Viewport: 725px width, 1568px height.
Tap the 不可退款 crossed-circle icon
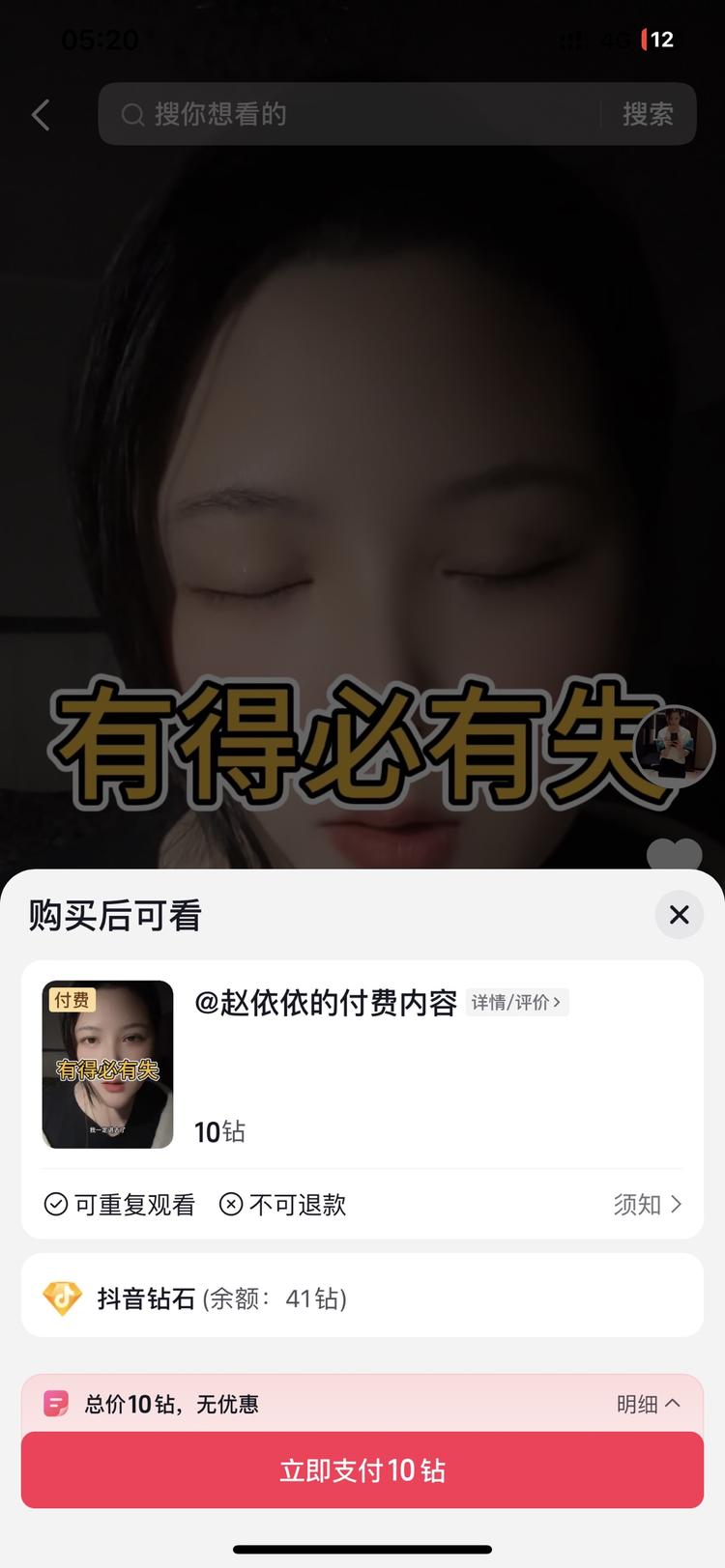(229, 1204)
